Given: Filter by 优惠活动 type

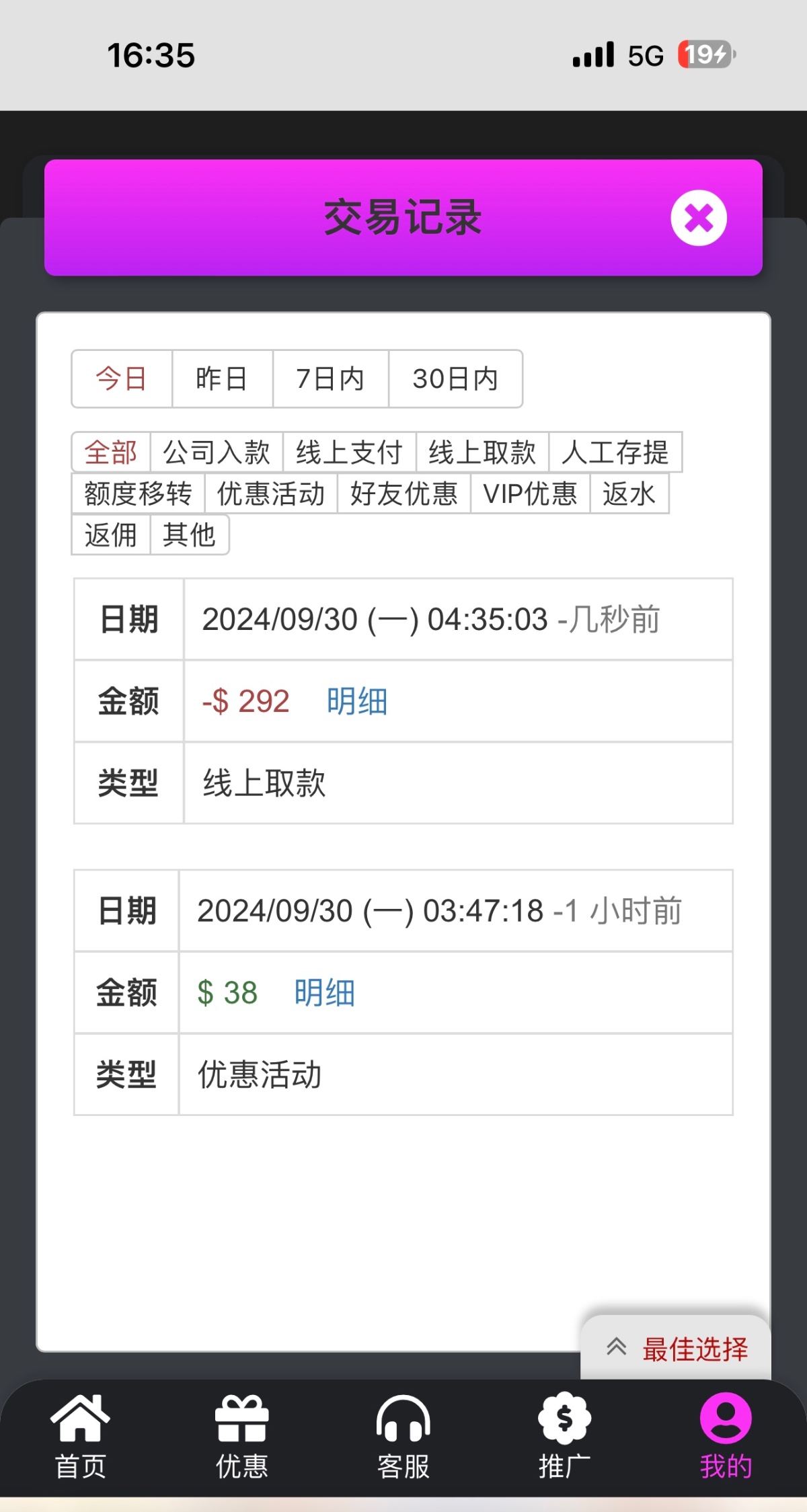Looking at the screenshot, I should click(x=271, y=493).
